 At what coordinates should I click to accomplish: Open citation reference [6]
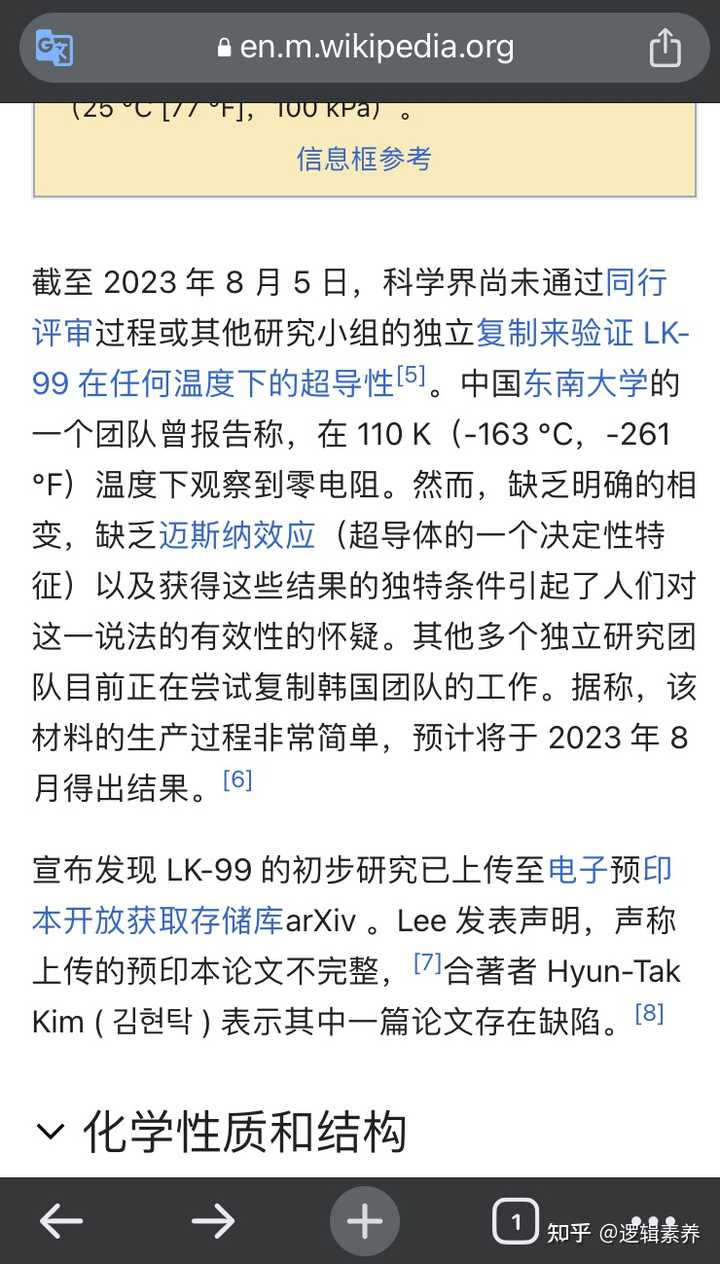pos(237,779)
